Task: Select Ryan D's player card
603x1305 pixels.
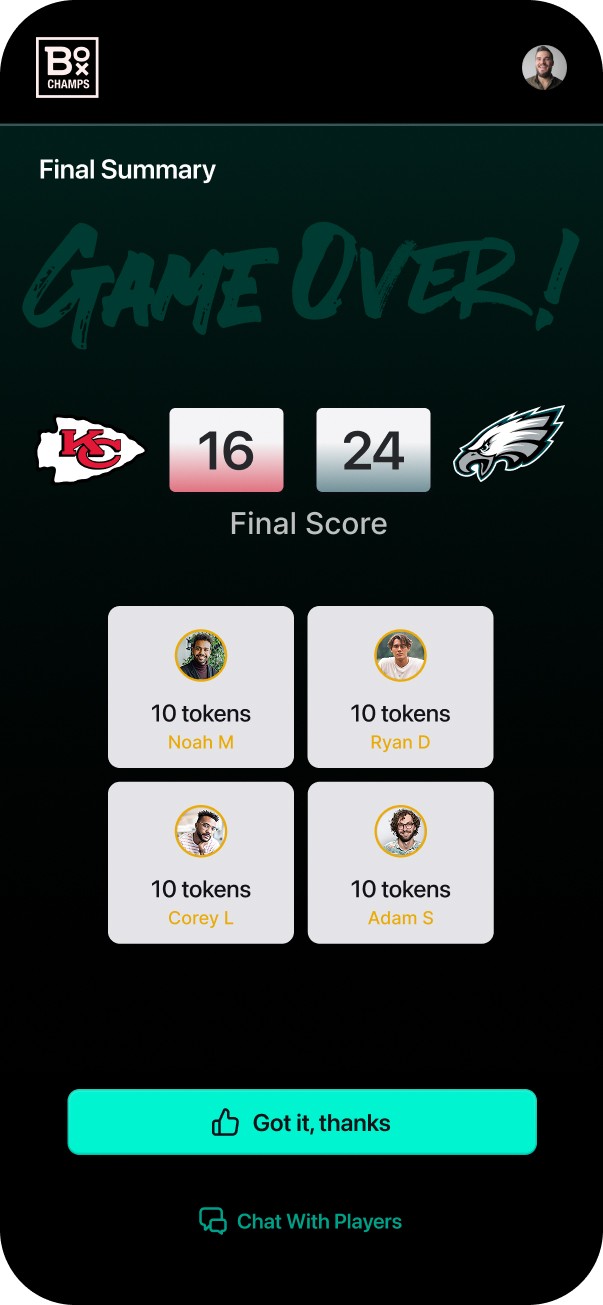Action: (x=400, y=687)
